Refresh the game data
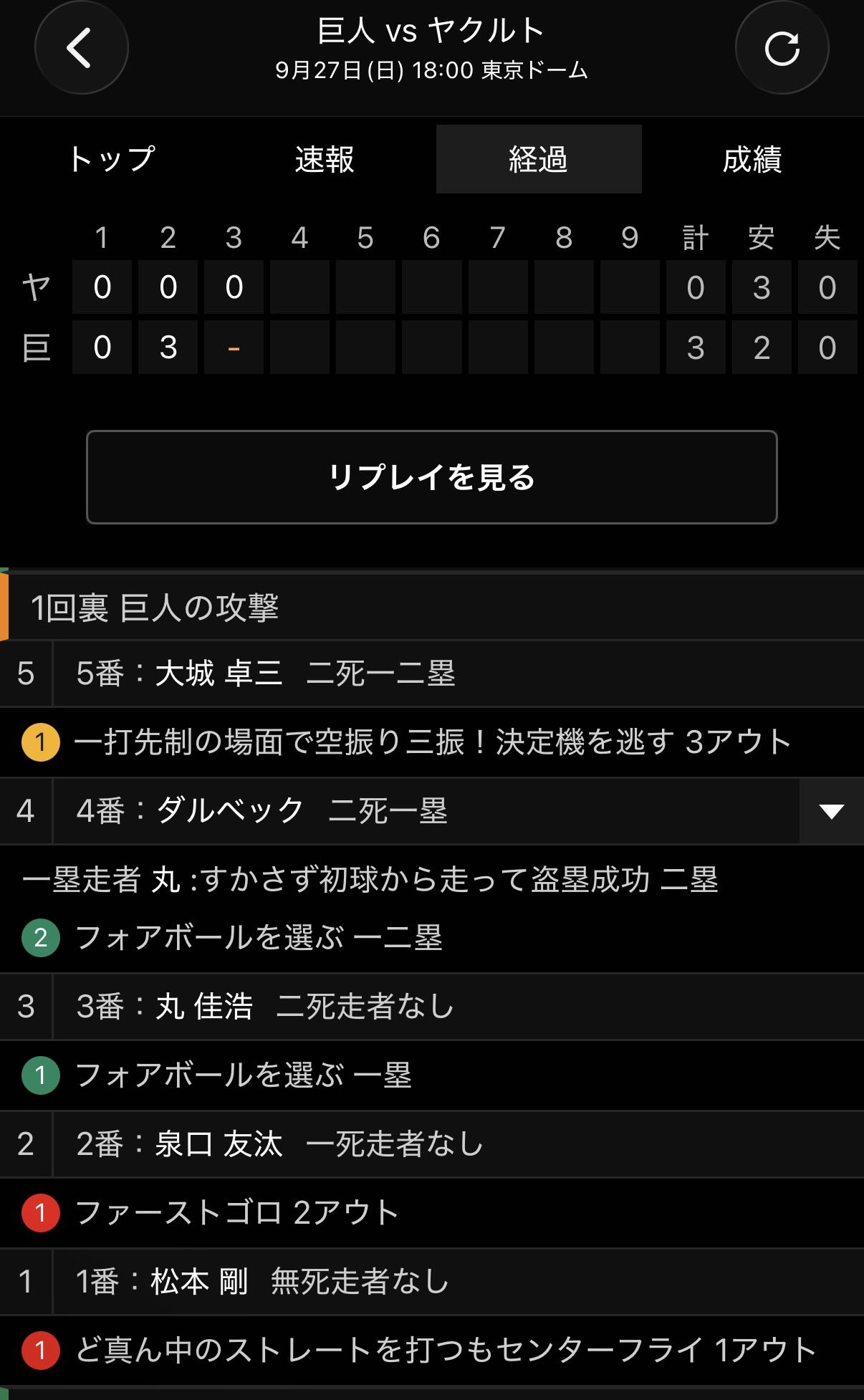This screenshot has width=864, height=1400. (782, 47)
